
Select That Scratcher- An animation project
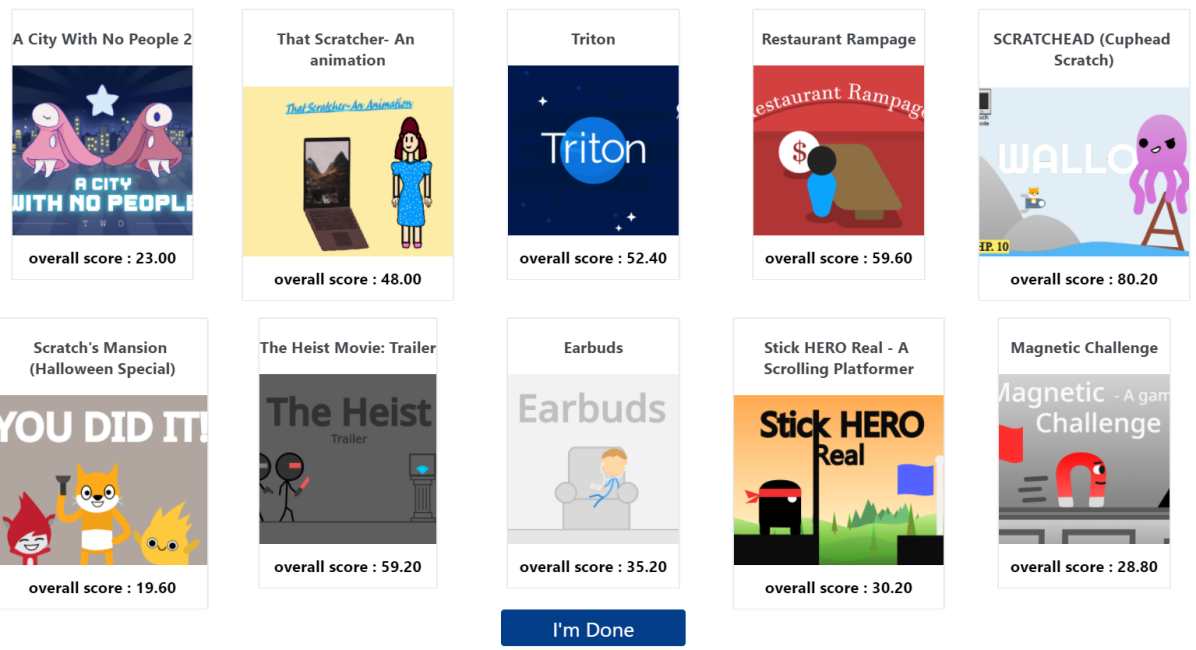click(347, 171)
